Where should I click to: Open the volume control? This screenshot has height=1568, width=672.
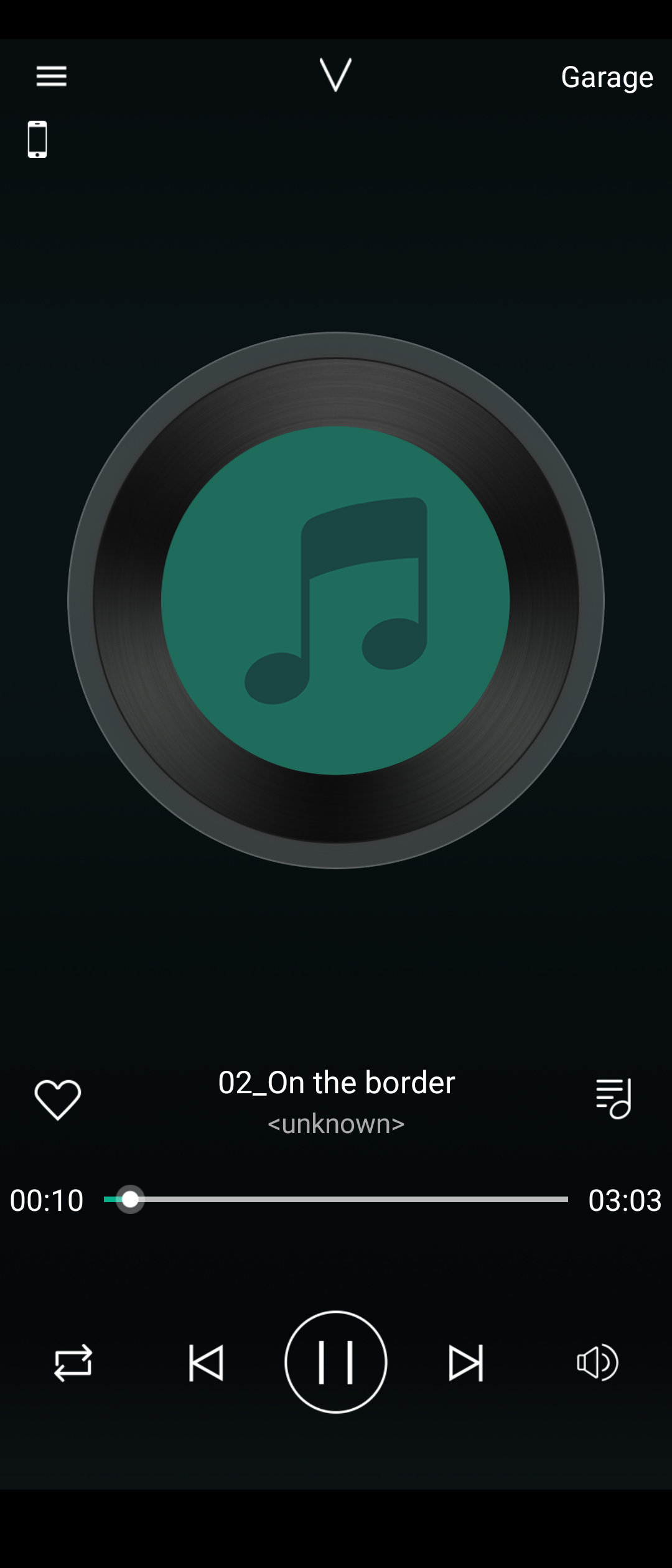tap(597, 1363)
